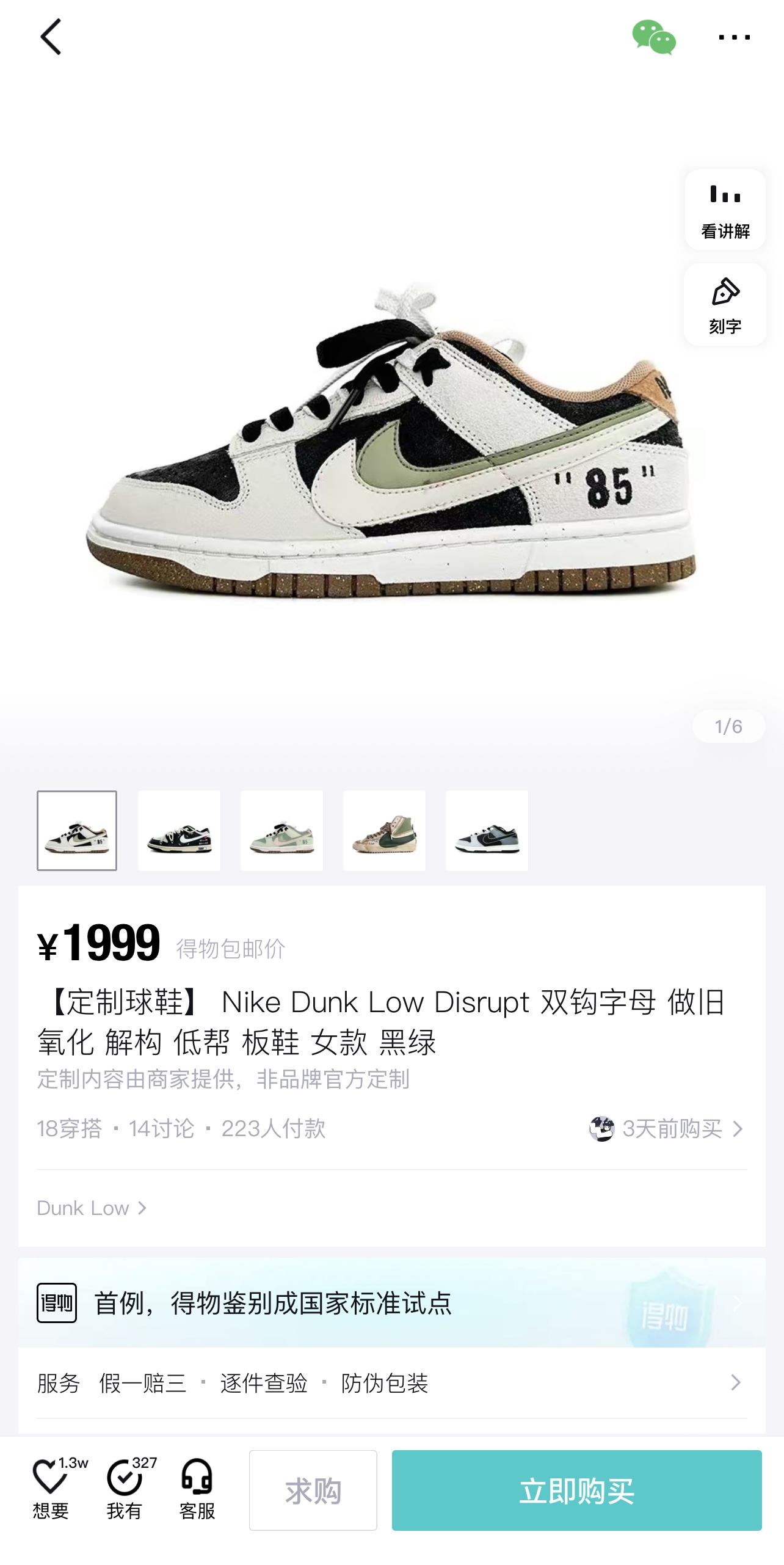The image size is (784, 1565).
Task: Expand the 服务 guarantees row
Action: (x=392, y=1383)
